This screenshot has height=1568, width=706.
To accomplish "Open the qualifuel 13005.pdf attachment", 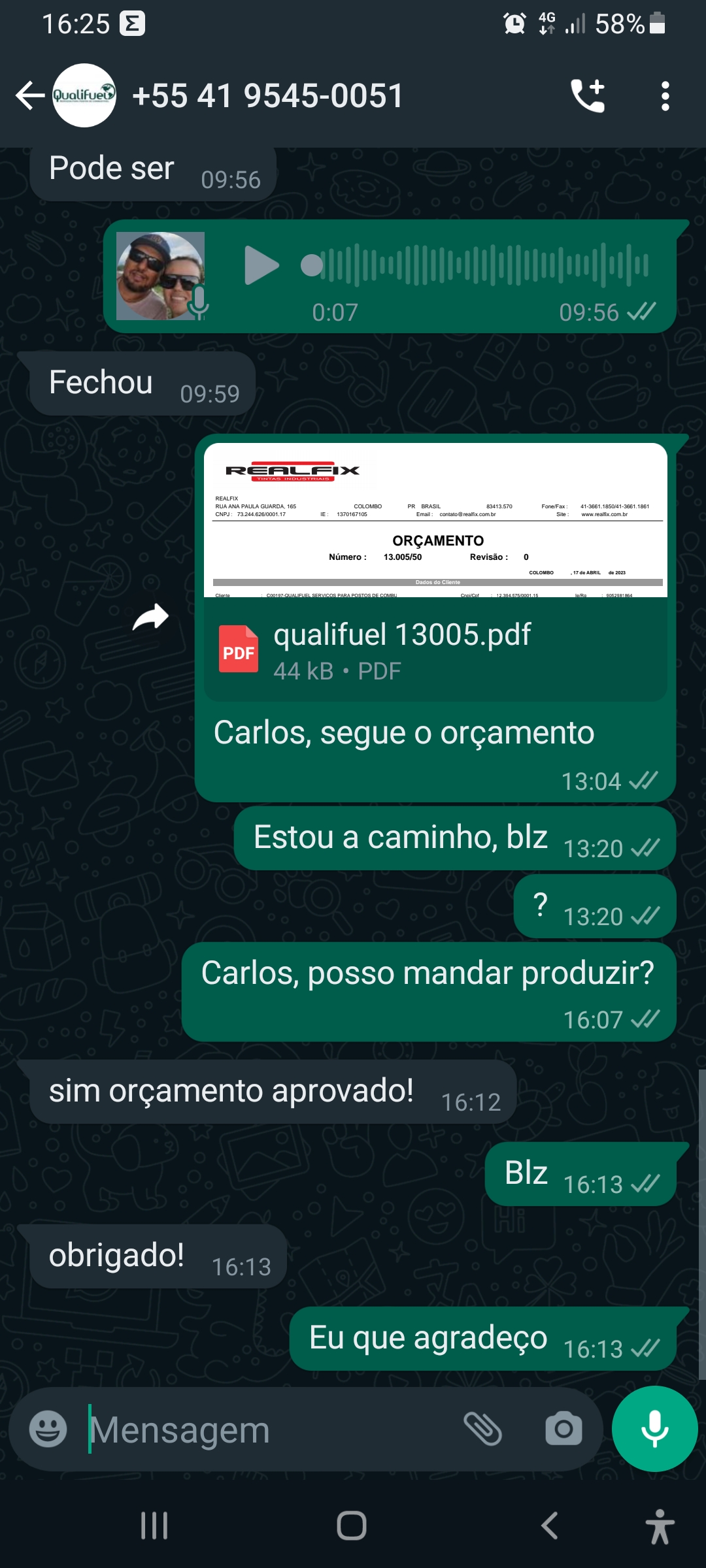I will [435, 650].
